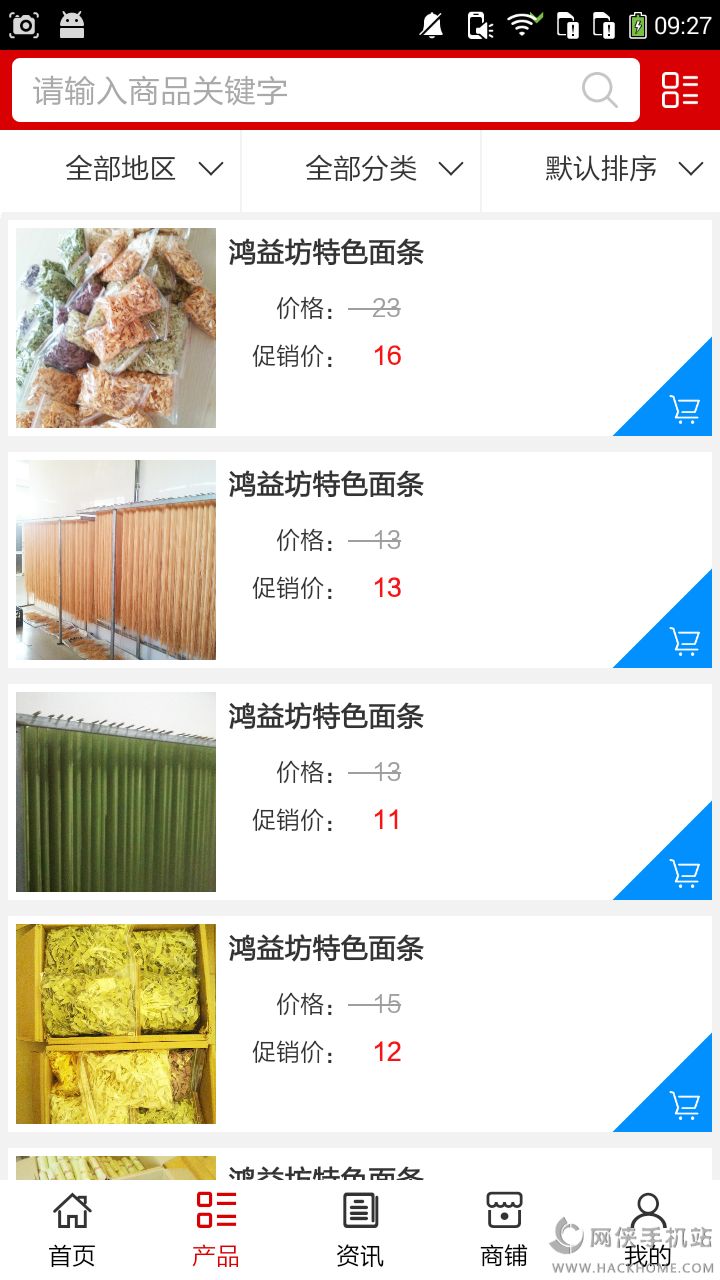Expand the 全部地区 region dropdown
The height and width of the screenshot is (1280, 720).
click(143, 169)
